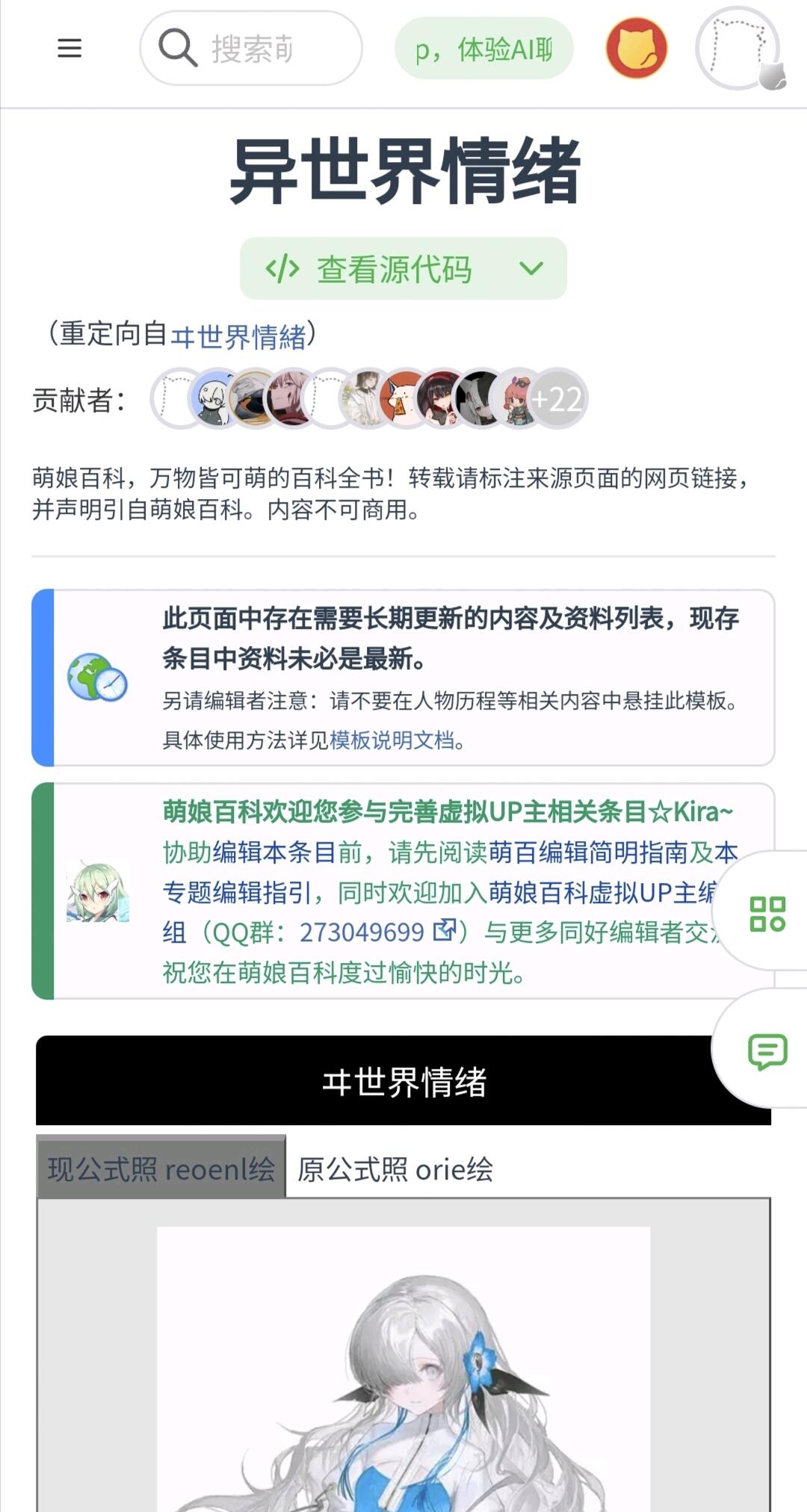Open the user avatar profile
This screenshot has width=807, height=1512.
click(738, 49)
